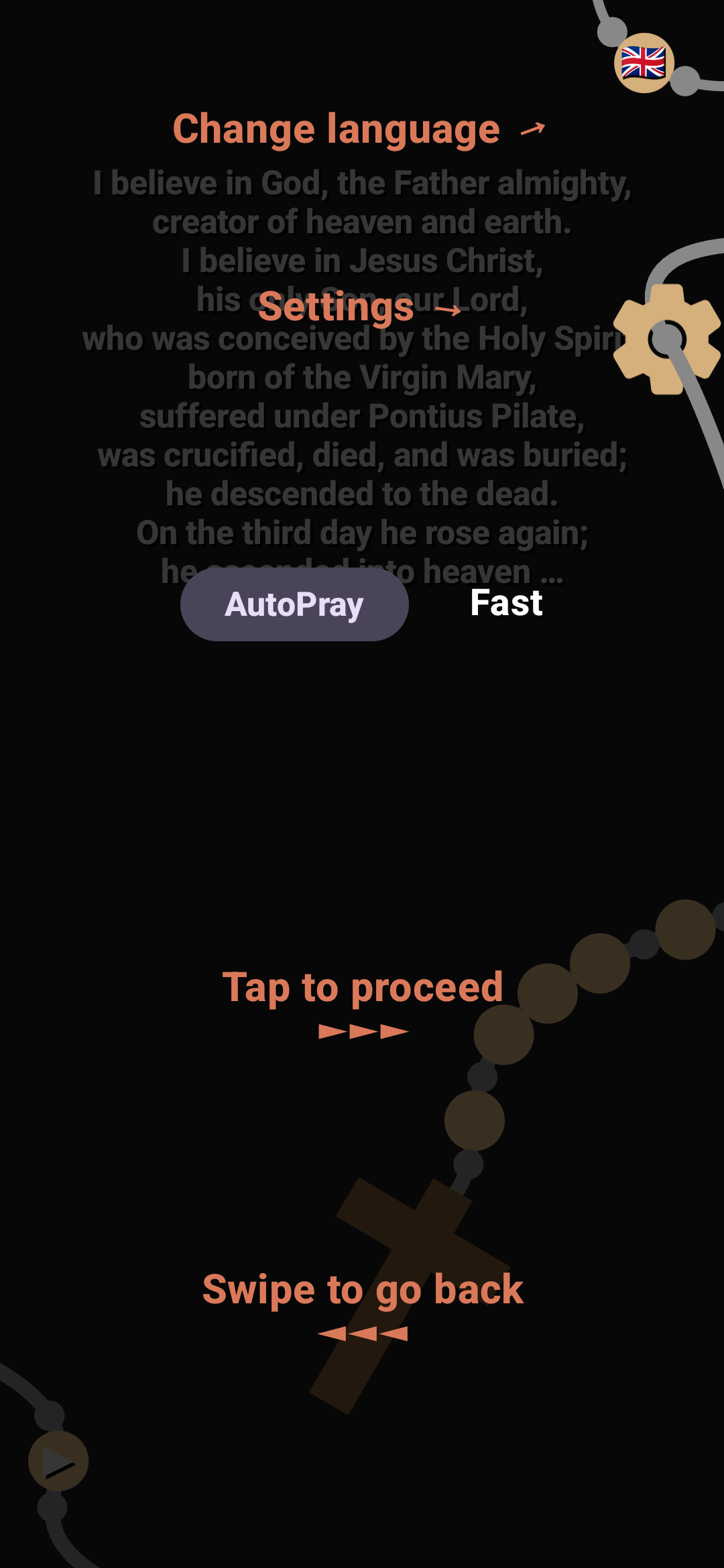This screenshot has height=1568, width=724.
Task: Open settings with the gear icon
Action: (x=666, y=340)
